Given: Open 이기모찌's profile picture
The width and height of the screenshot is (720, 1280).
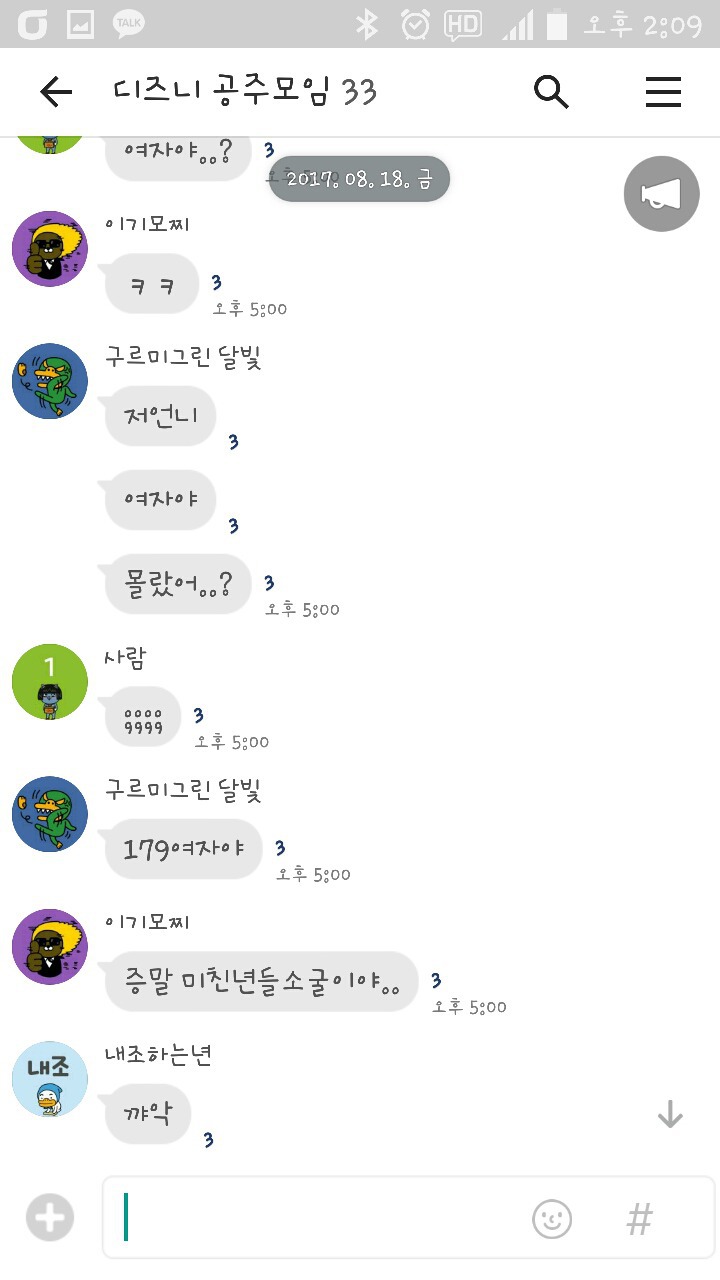Looking at the screenshot, I should [49, 248].
